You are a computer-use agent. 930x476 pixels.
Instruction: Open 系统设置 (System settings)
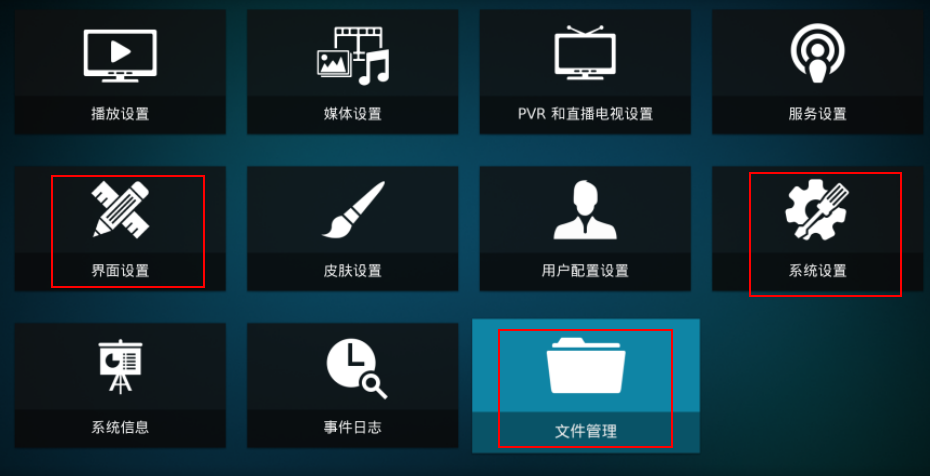click(817, 228)
